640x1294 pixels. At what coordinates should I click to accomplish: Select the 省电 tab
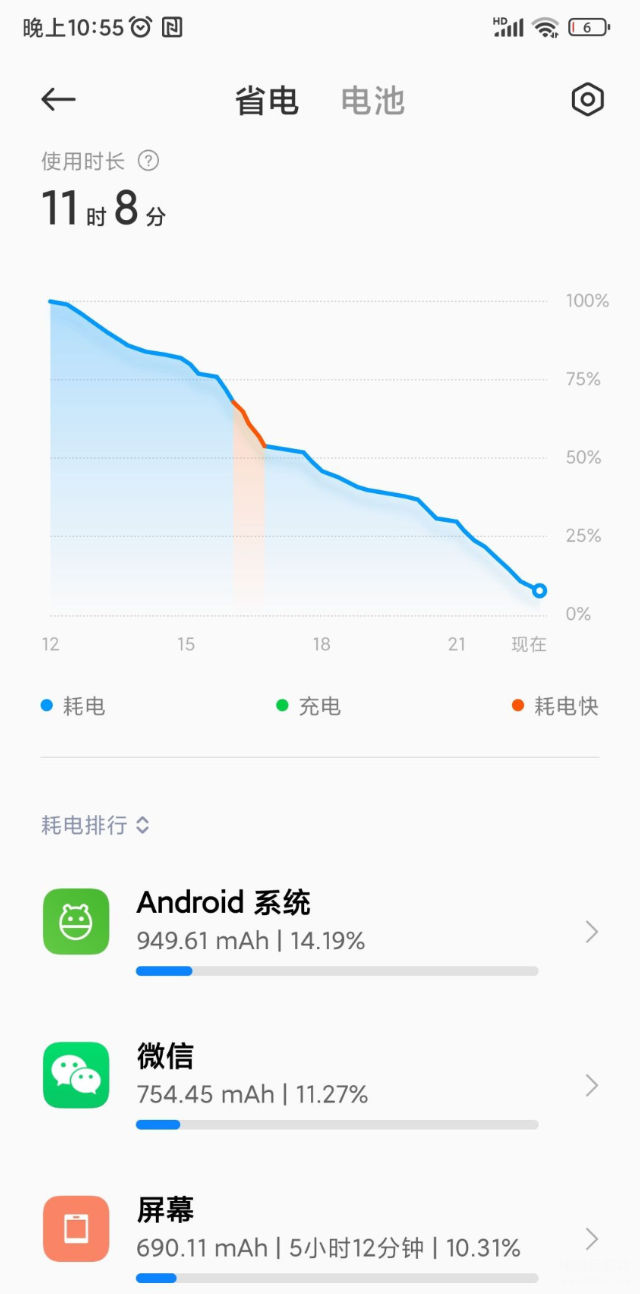(x=267, y=101)
